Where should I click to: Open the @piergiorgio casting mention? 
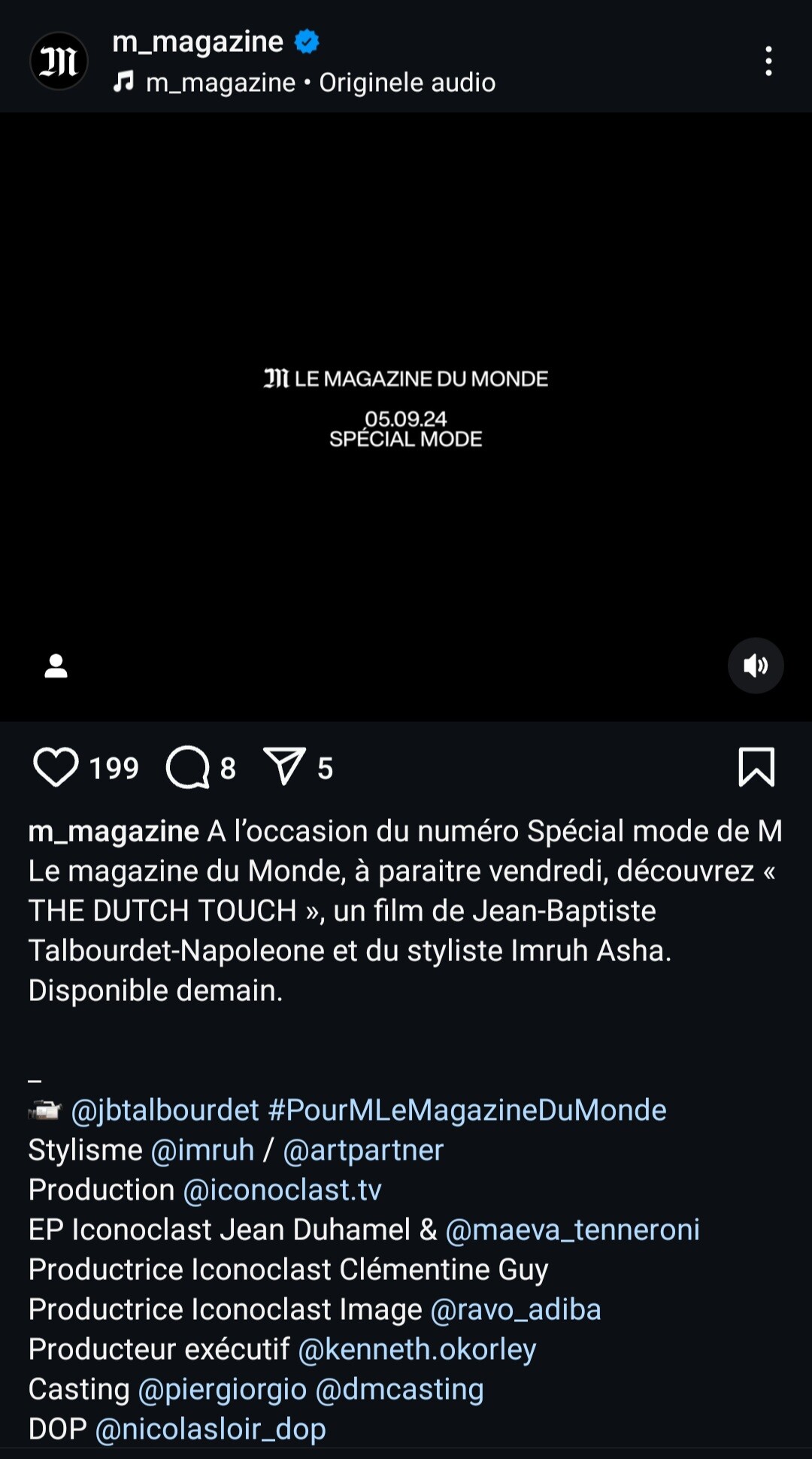[x=223, y=1389]
